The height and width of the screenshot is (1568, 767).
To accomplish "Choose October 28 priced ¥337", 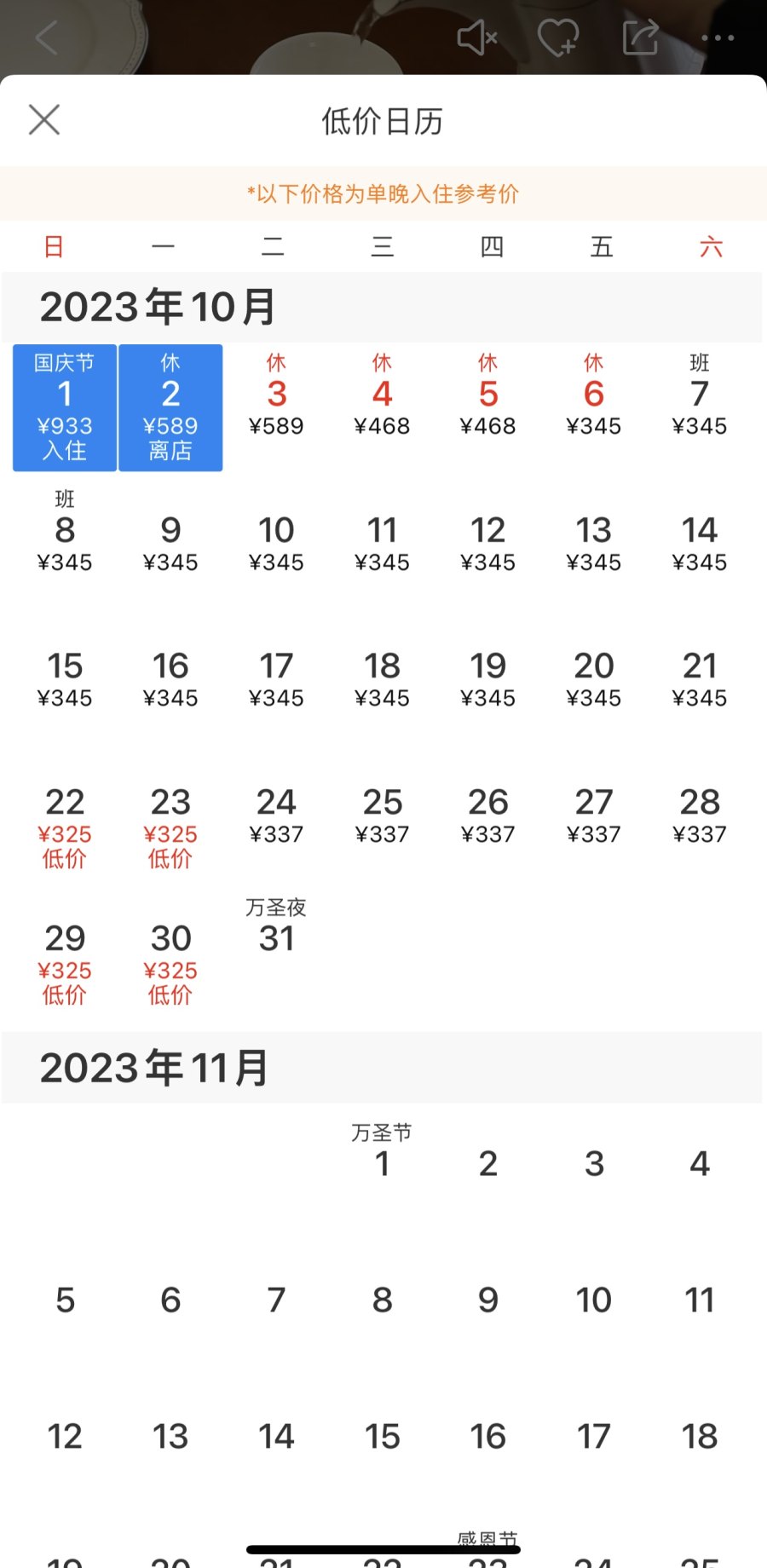I will click(699, 814).
